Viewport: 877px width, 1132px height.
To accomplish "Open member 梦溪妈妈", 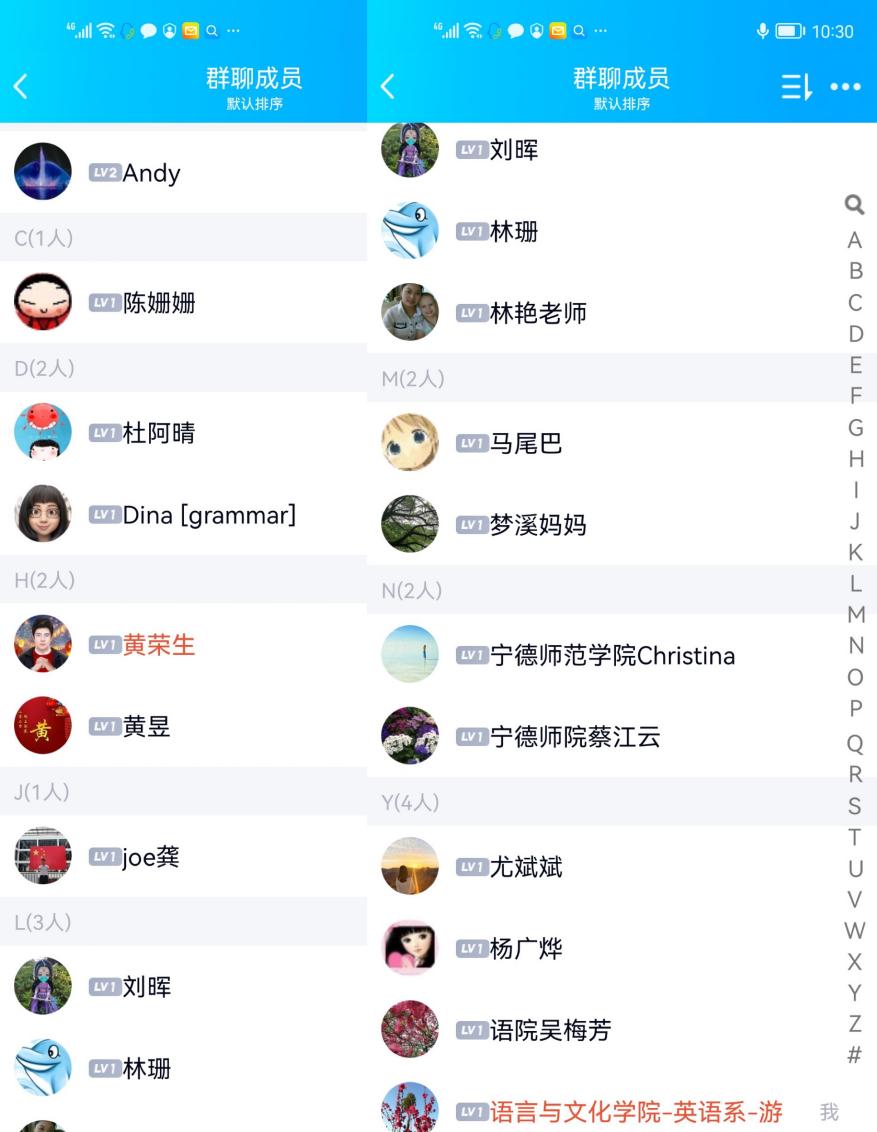I will pyautogui.click(x=538, y=525).
